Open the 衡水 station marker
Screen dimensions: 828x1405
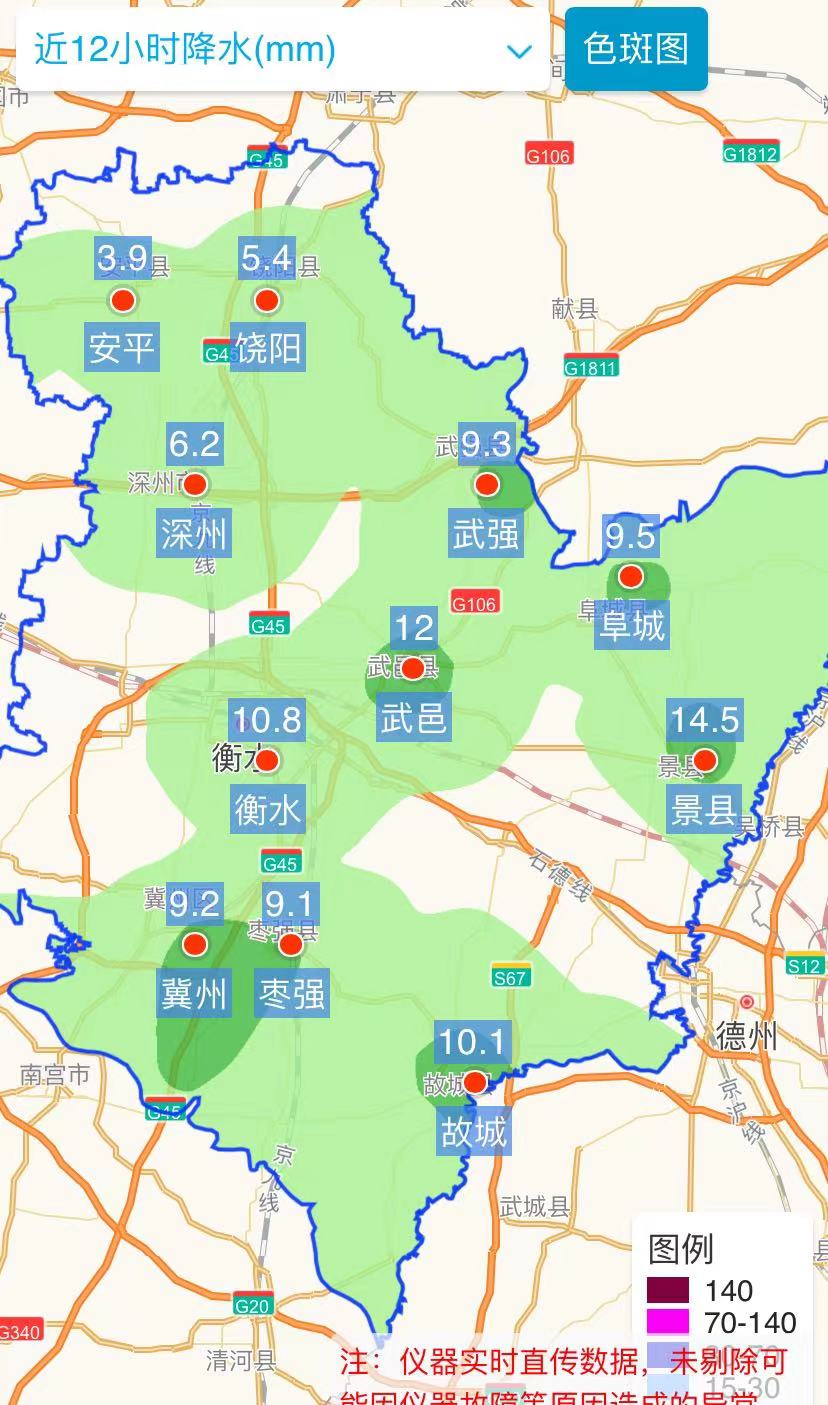pyautogui.click(x=267, y=761)
